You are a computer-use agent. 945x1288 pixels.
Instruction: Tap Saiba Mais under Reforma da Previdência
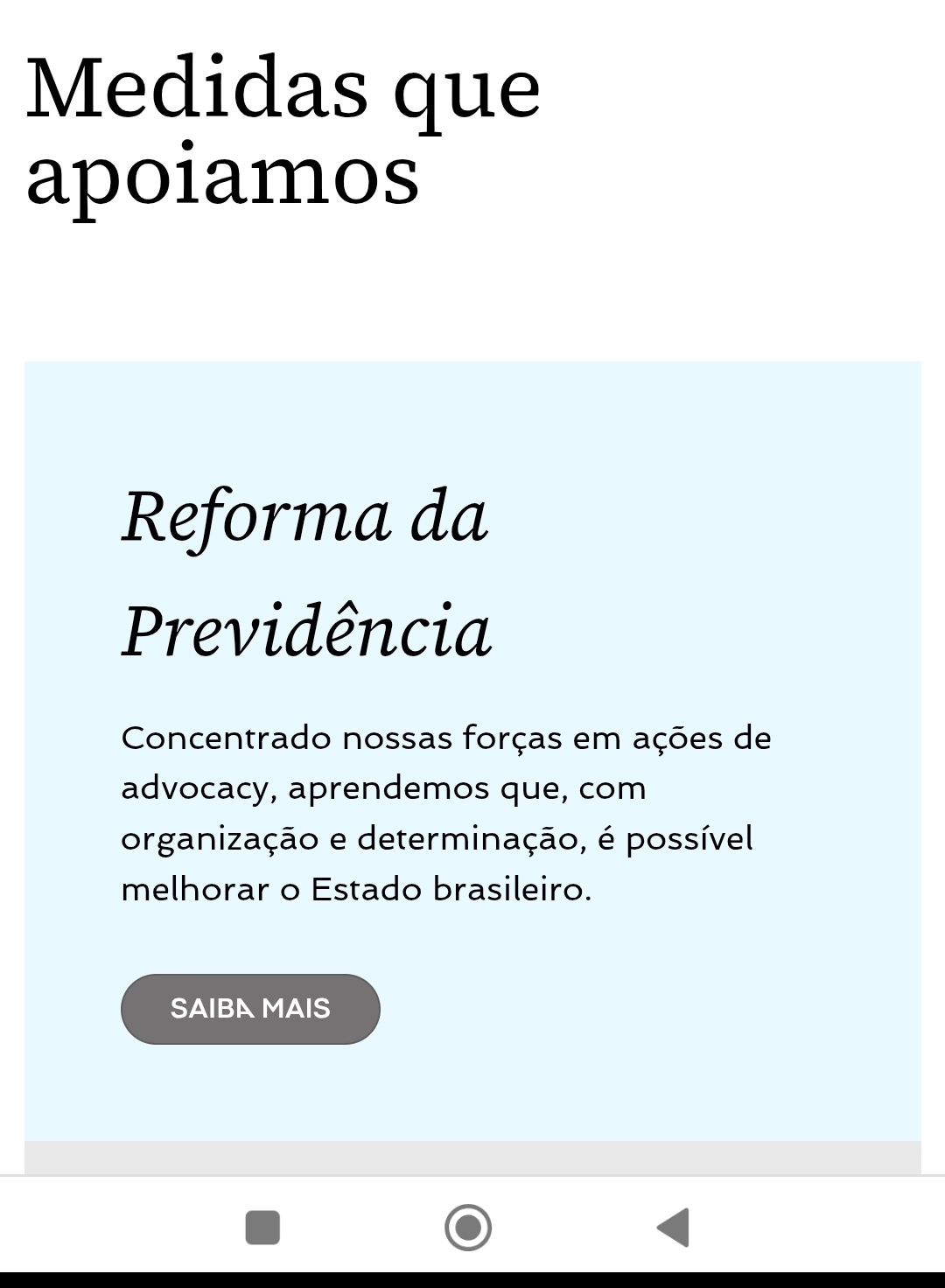click(250, 1009)
